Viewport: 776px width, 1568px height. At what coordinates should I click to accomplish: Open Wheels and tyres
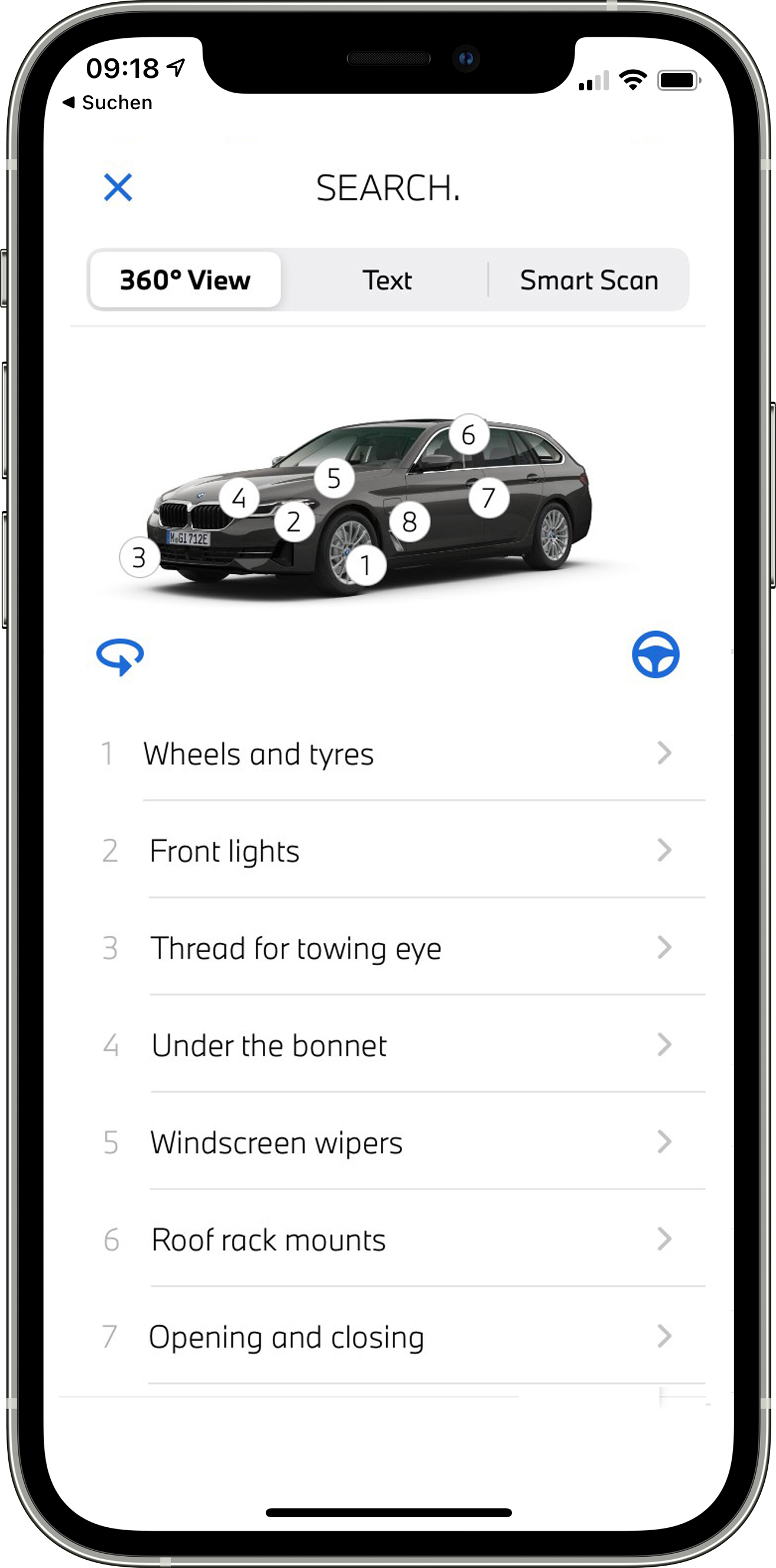click(390, 753)
